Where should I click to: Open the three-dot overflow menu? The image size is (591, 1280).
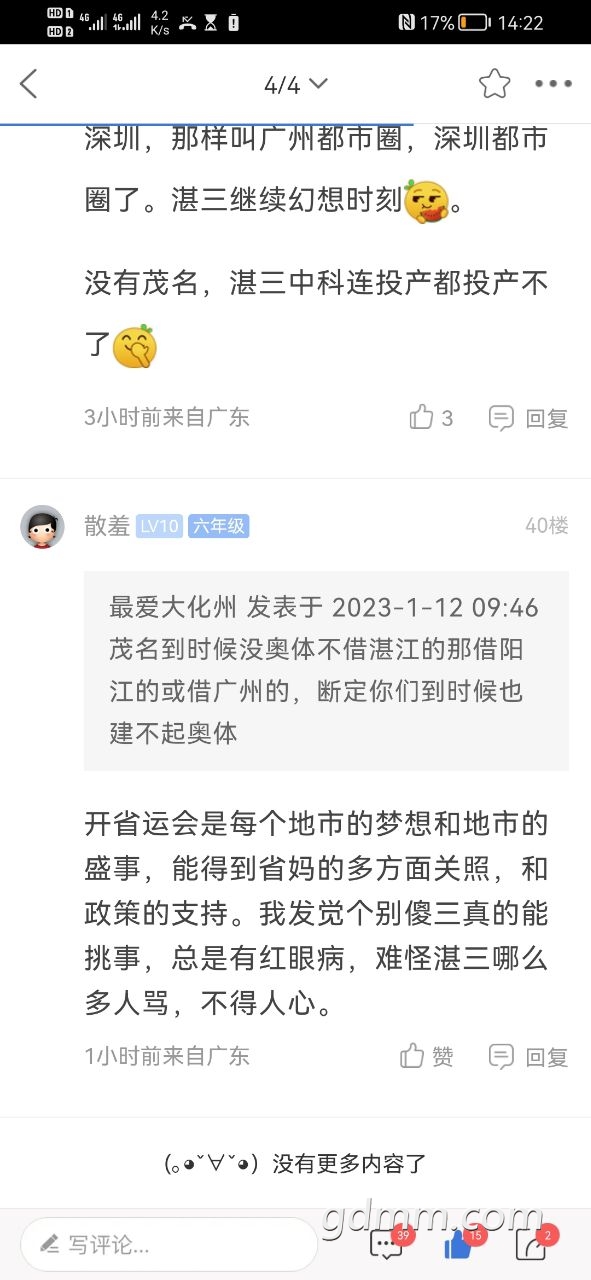(x=553, y=84)
